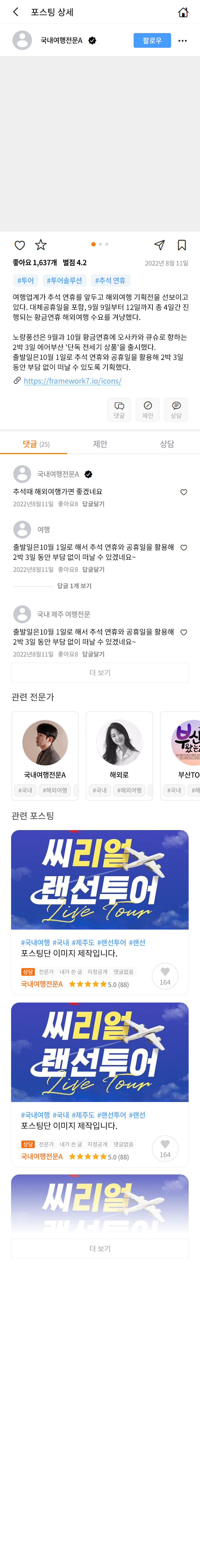This screenshot has width=200, height=1568.
Task: Tap the star rating icon
Action: click(x=41, y=245)
